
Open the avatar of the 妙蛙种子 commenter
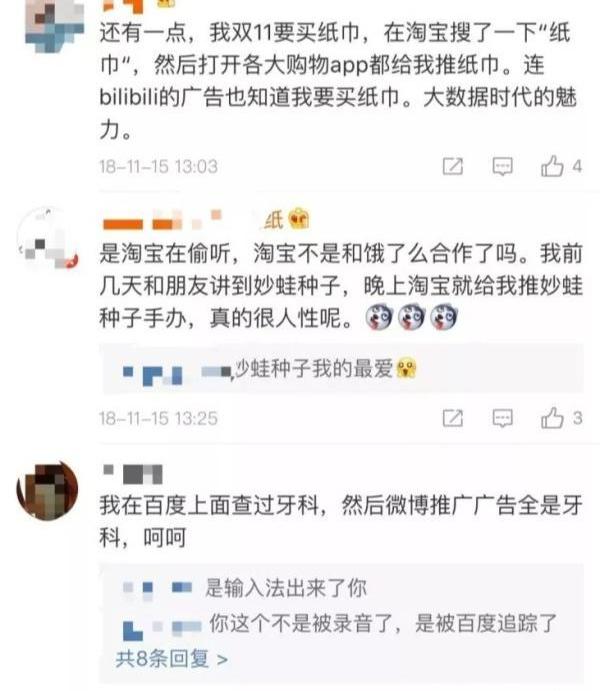click(x=47, y=240)
